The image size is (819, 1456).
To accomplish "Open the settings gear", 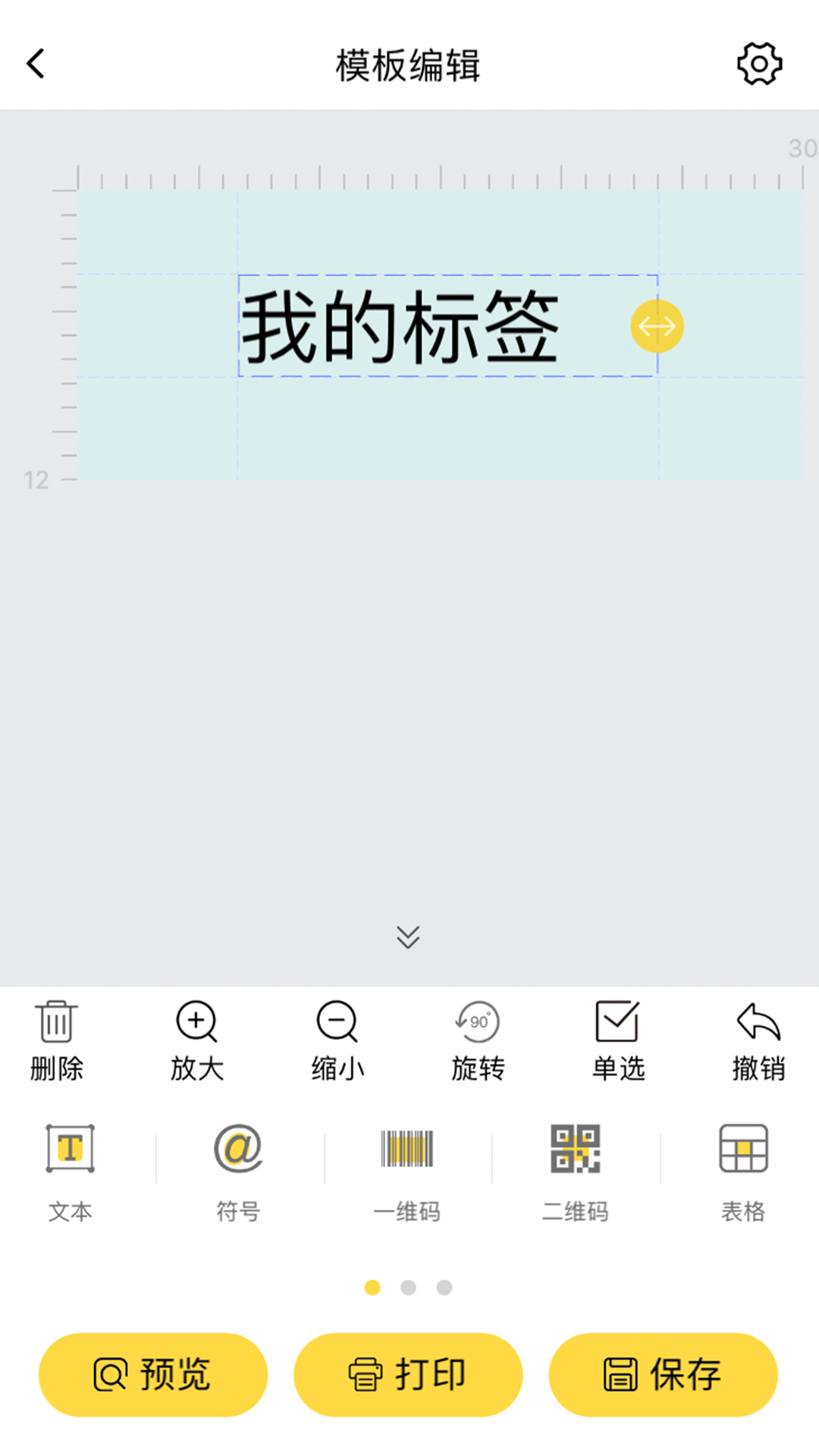I will point(759,64).
